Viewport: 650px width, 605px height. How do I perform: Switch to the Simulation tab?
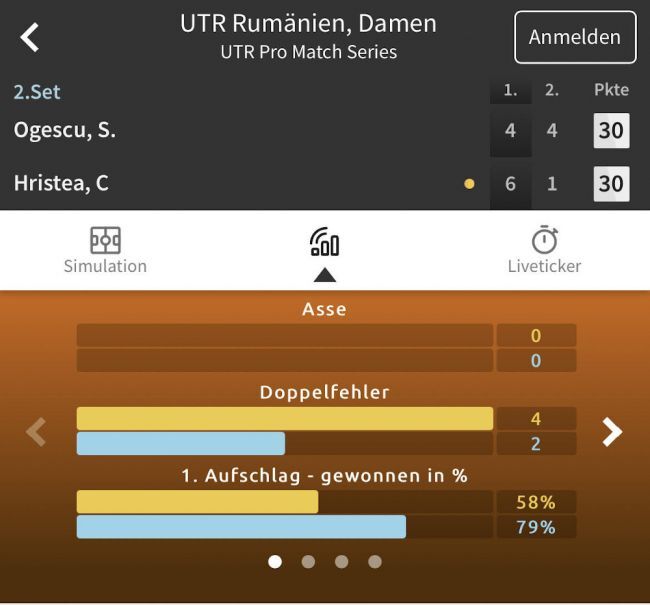[x=105, y=250]
